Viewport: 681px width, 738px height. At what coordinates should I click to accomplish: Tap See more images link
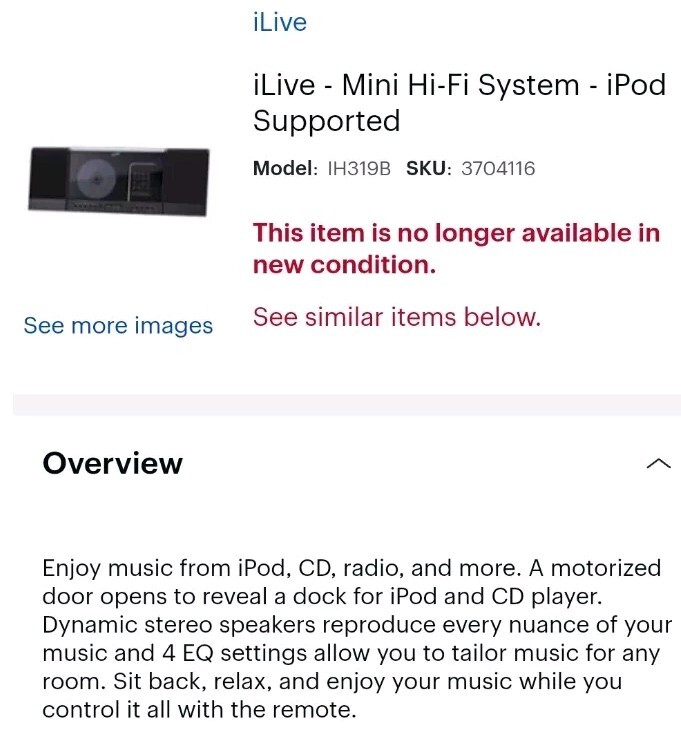click(118, 326)
